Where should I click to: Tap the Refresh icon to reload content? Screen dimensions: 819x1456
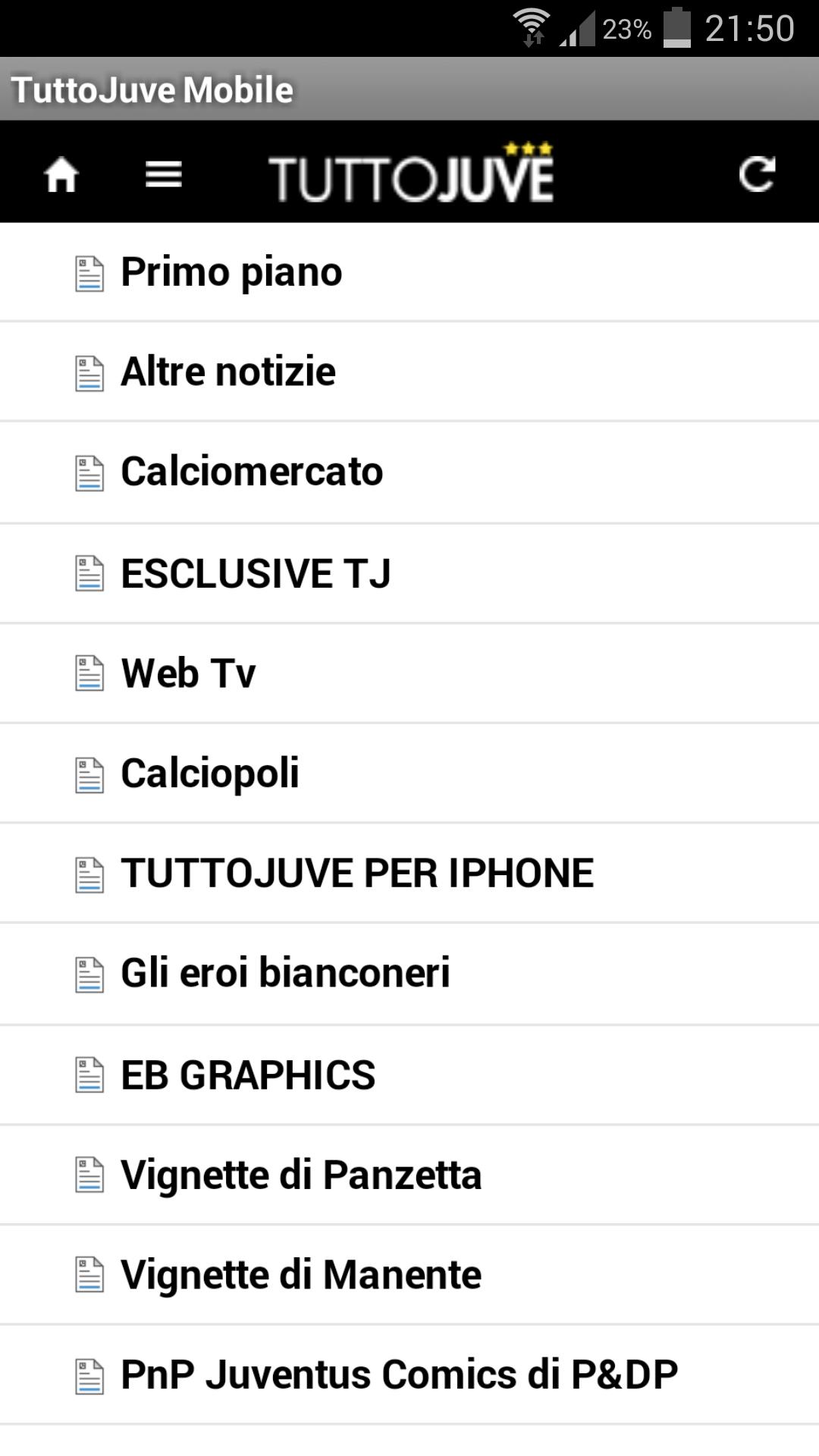click(757, 174)
